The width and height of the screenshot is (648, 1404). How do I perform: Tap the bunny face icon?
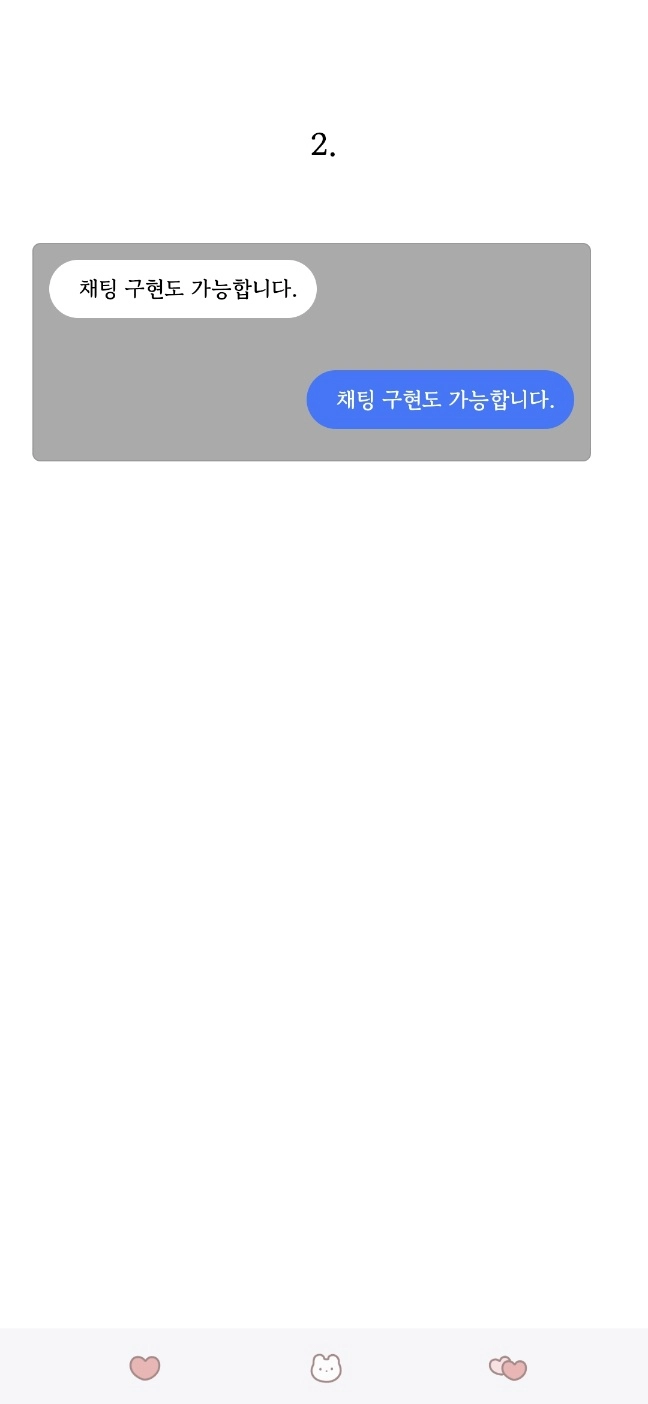(x=326, y=1367)
